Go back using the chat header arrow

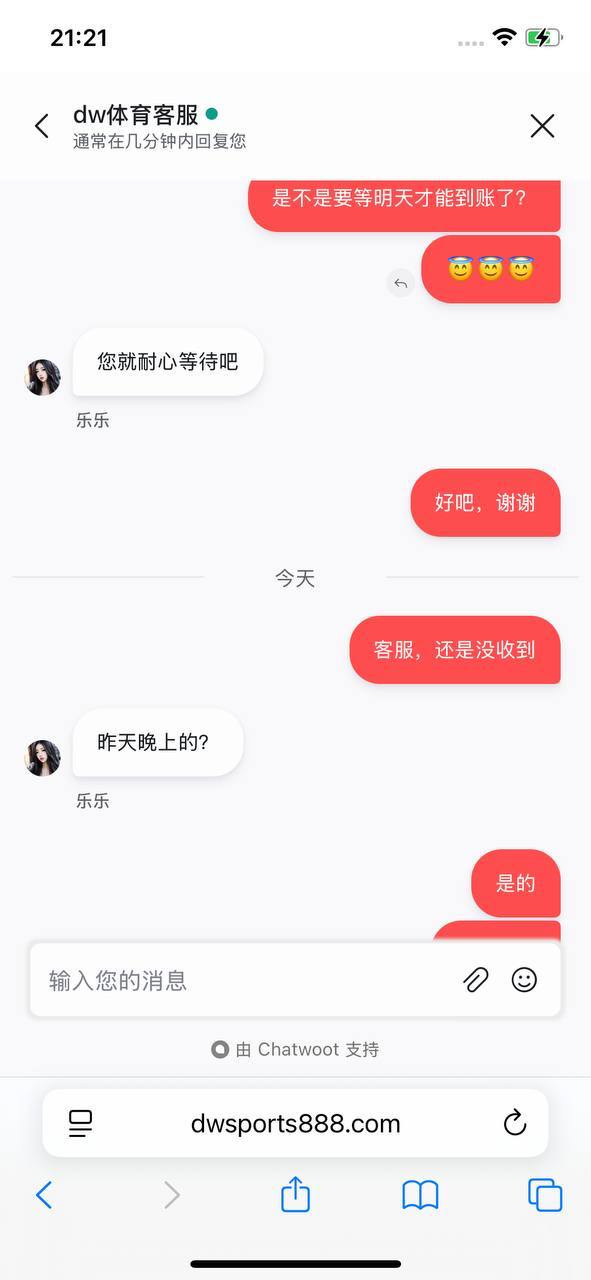[41, 126]
